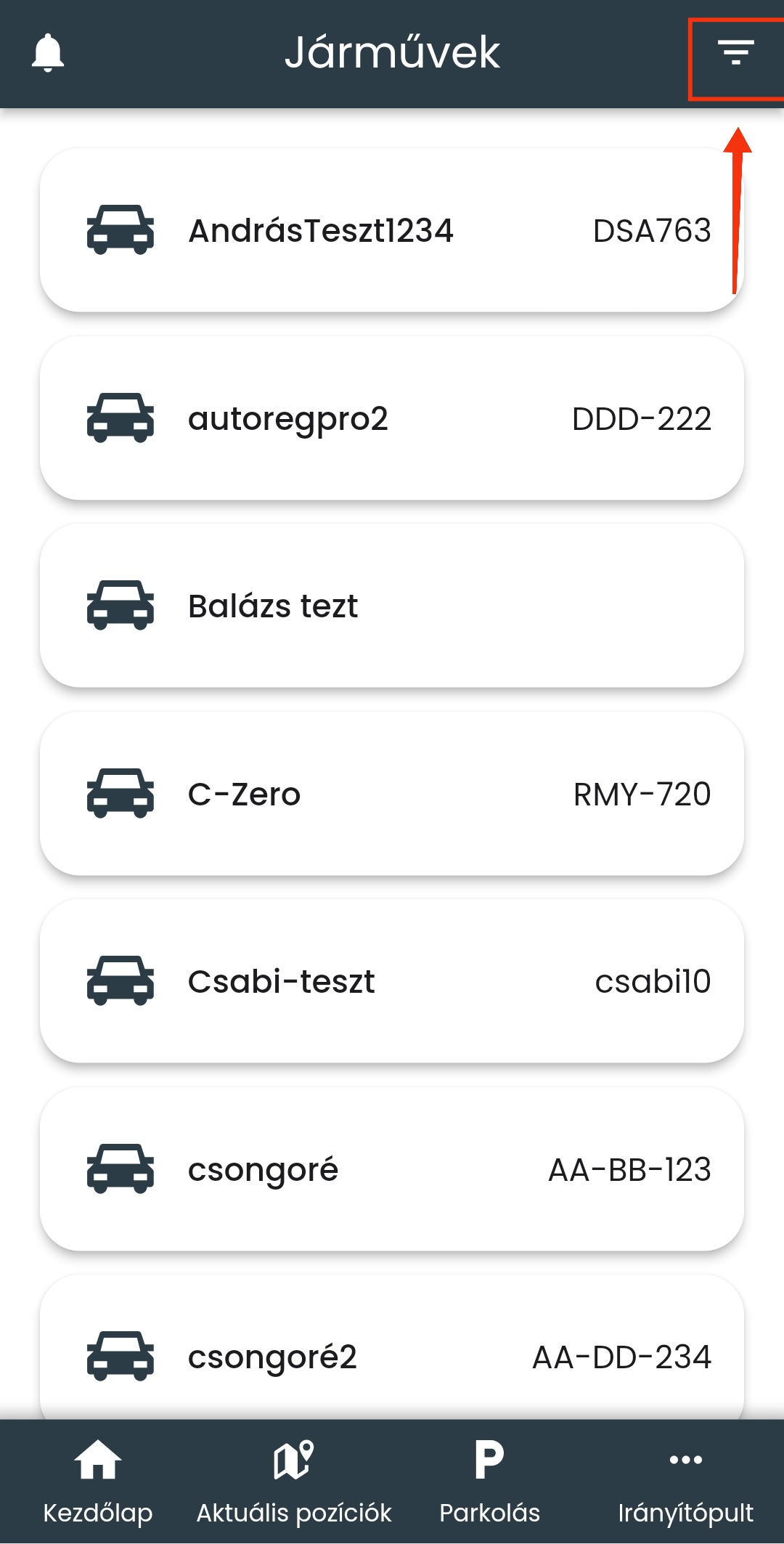This screenshot has width=784, height=1544.
Task: Open the csongoré2 vehicle AA-DD-234
Action: [x=392, y=1355]
